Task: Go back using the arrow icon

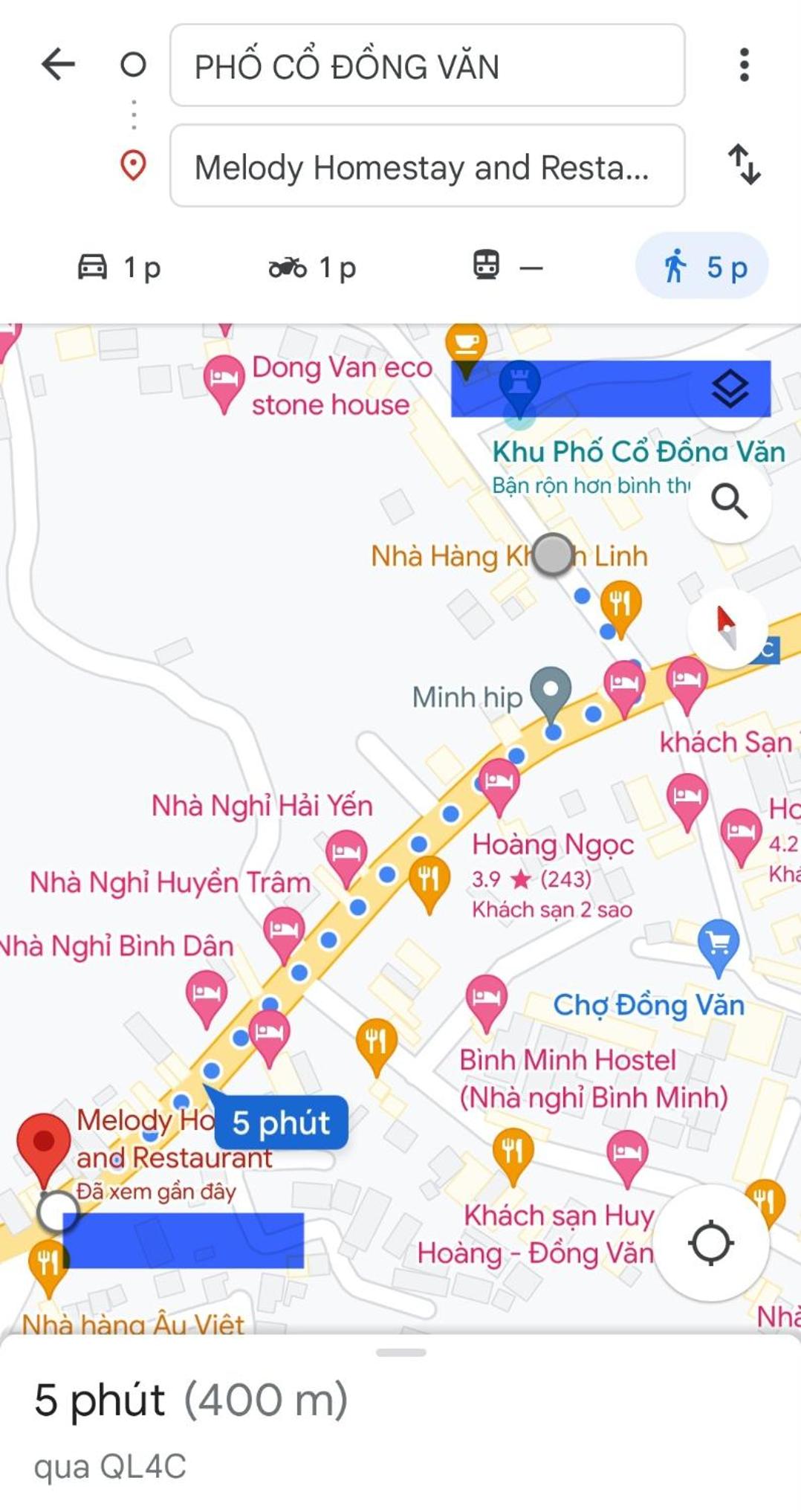Action: [58, 65]
